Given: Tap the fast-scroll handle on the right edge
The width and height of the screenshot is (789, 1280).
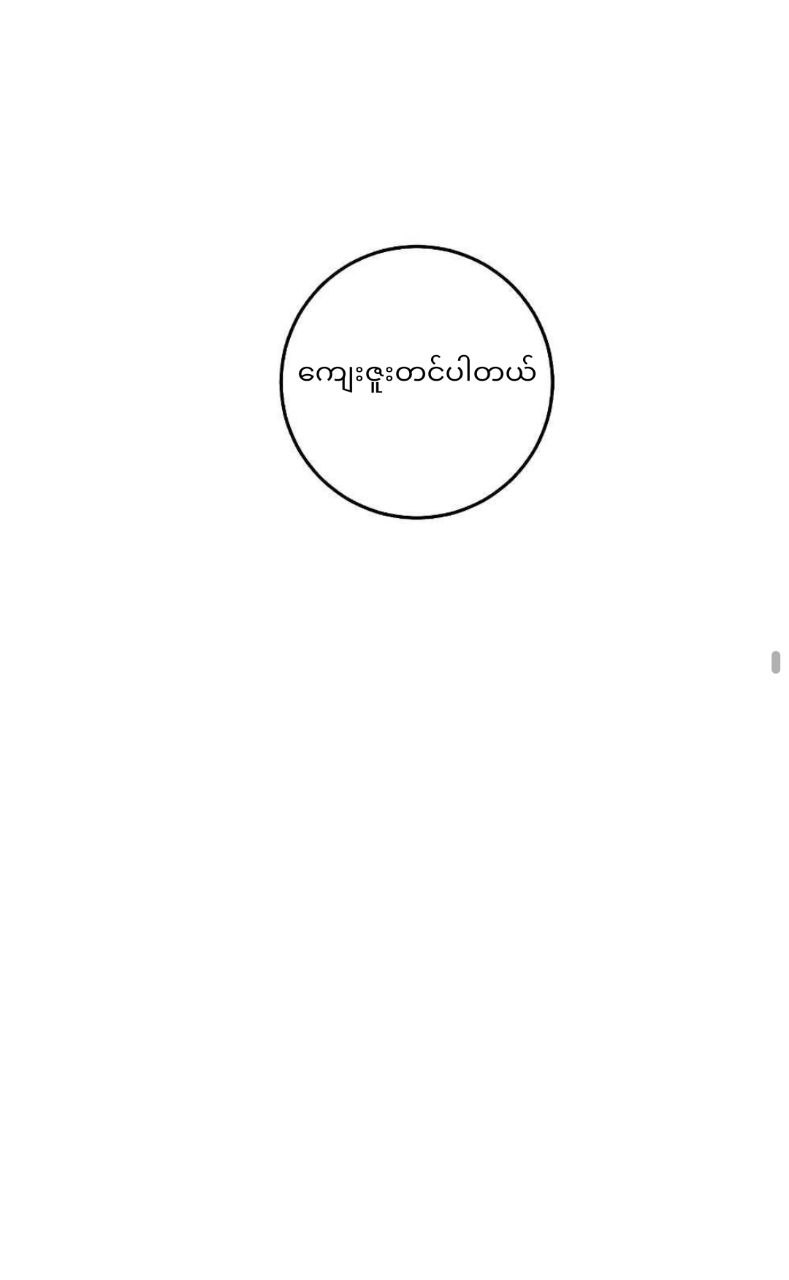Looking at the screenshot, I should [x=776, y=662].
